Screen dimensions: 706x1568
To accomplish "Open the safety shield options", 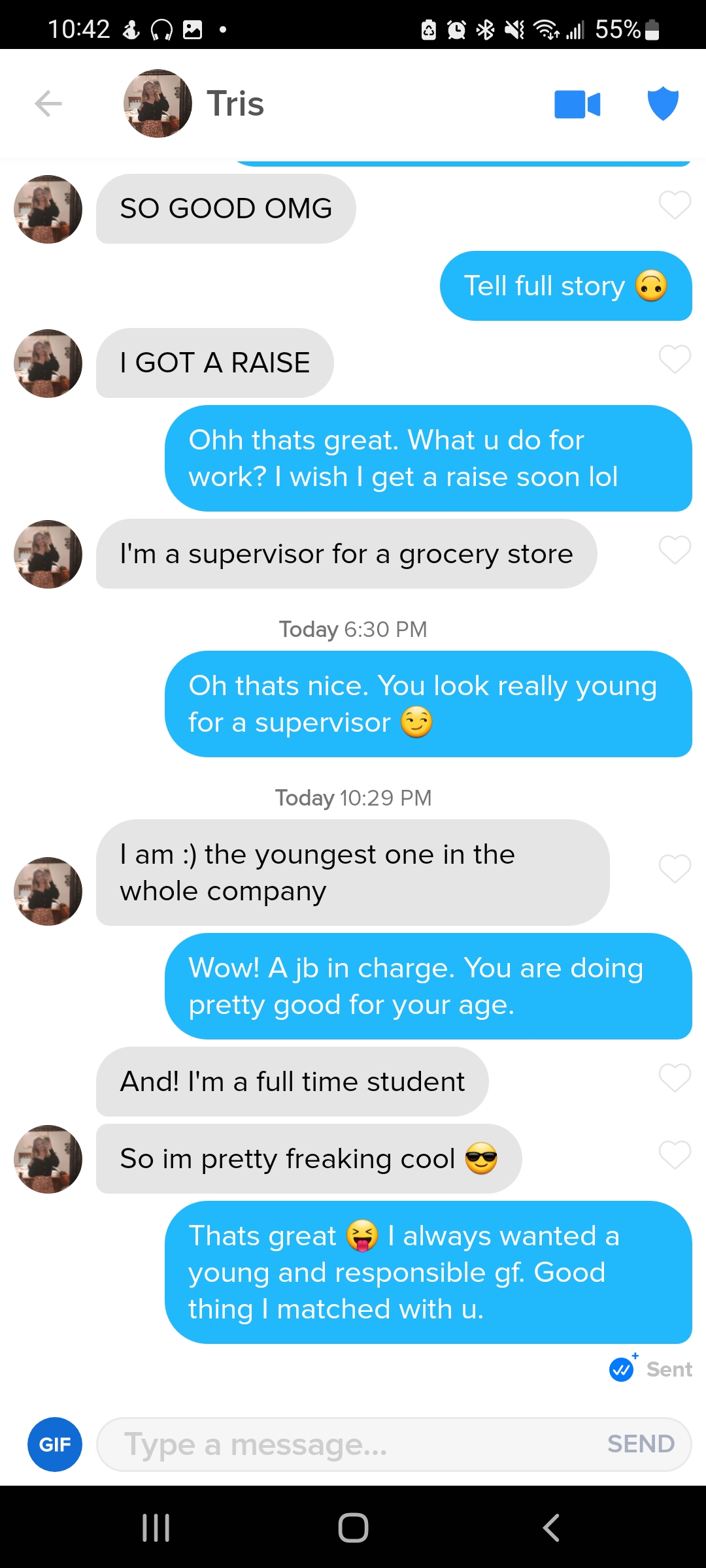I will (663, 104).
